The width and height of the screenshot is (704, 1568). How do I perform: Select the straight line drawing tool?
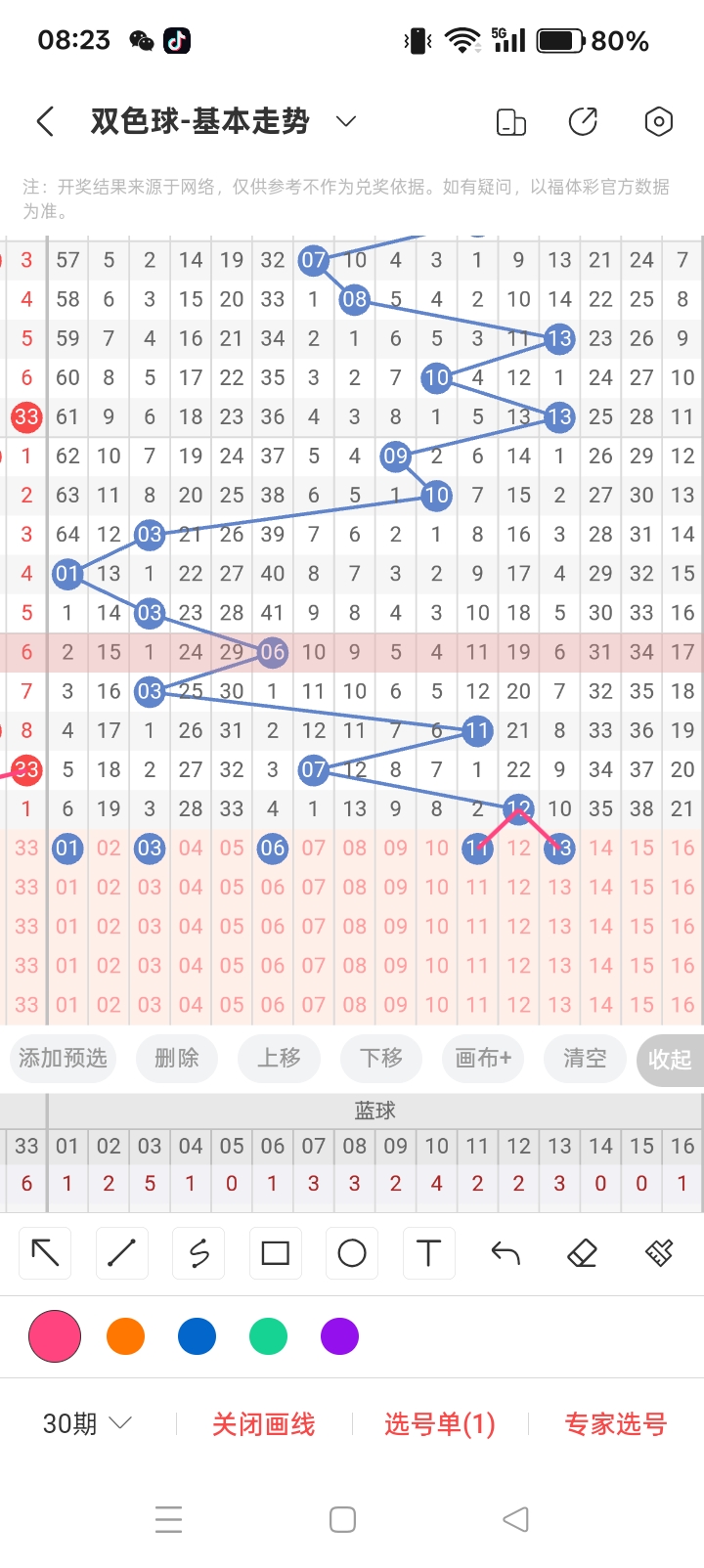click(121, 1252)
